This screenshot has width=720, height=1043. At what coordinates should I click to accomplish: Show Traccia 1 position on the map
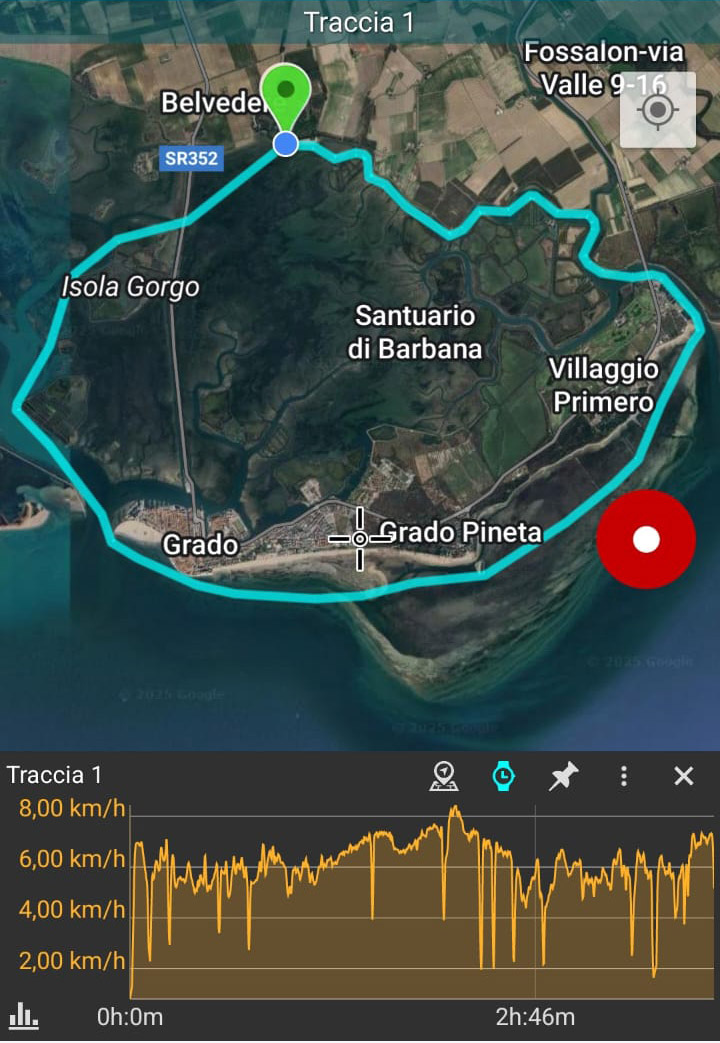(444, 776)
